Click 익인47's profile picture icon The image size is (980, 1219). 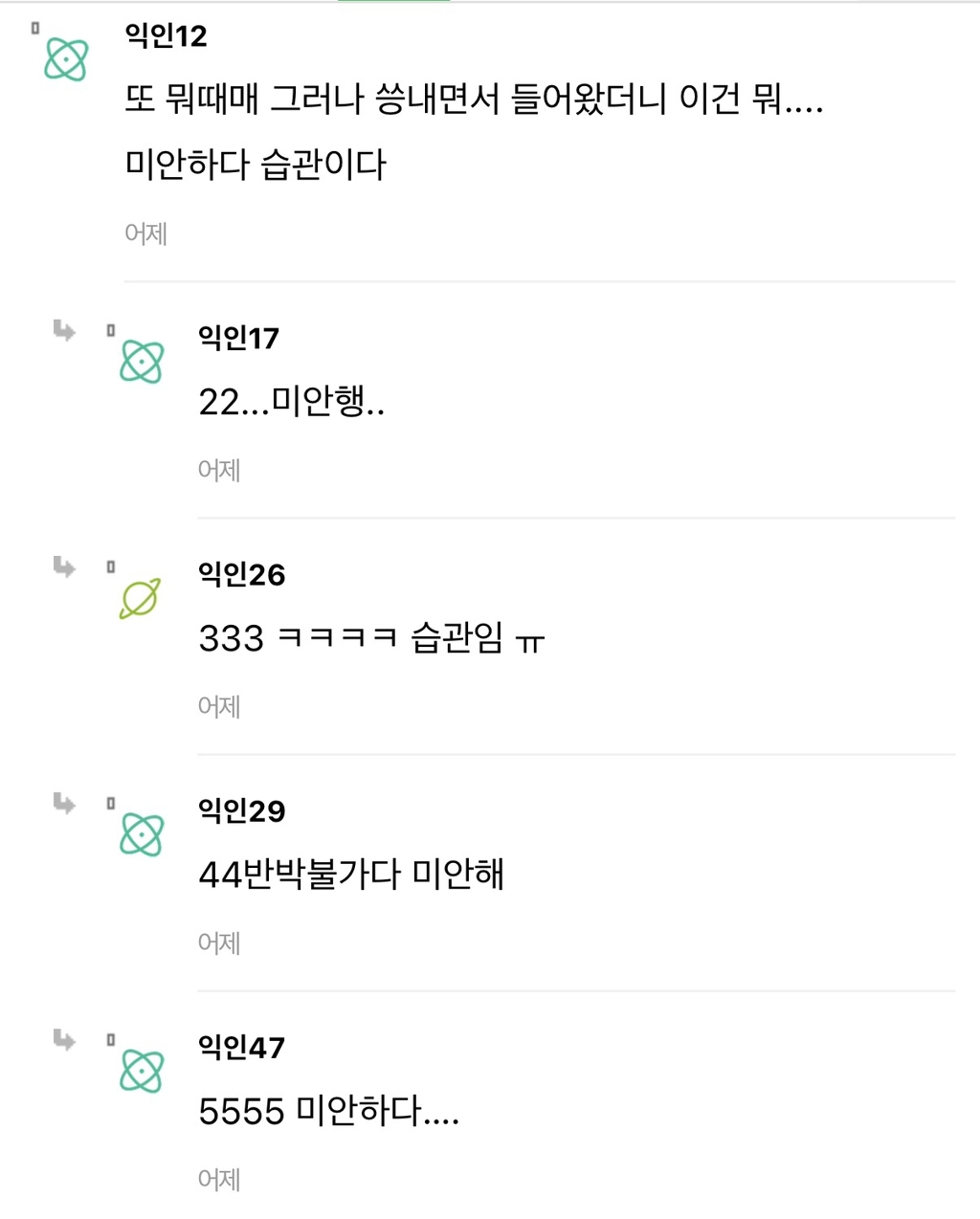point(141,1071)
